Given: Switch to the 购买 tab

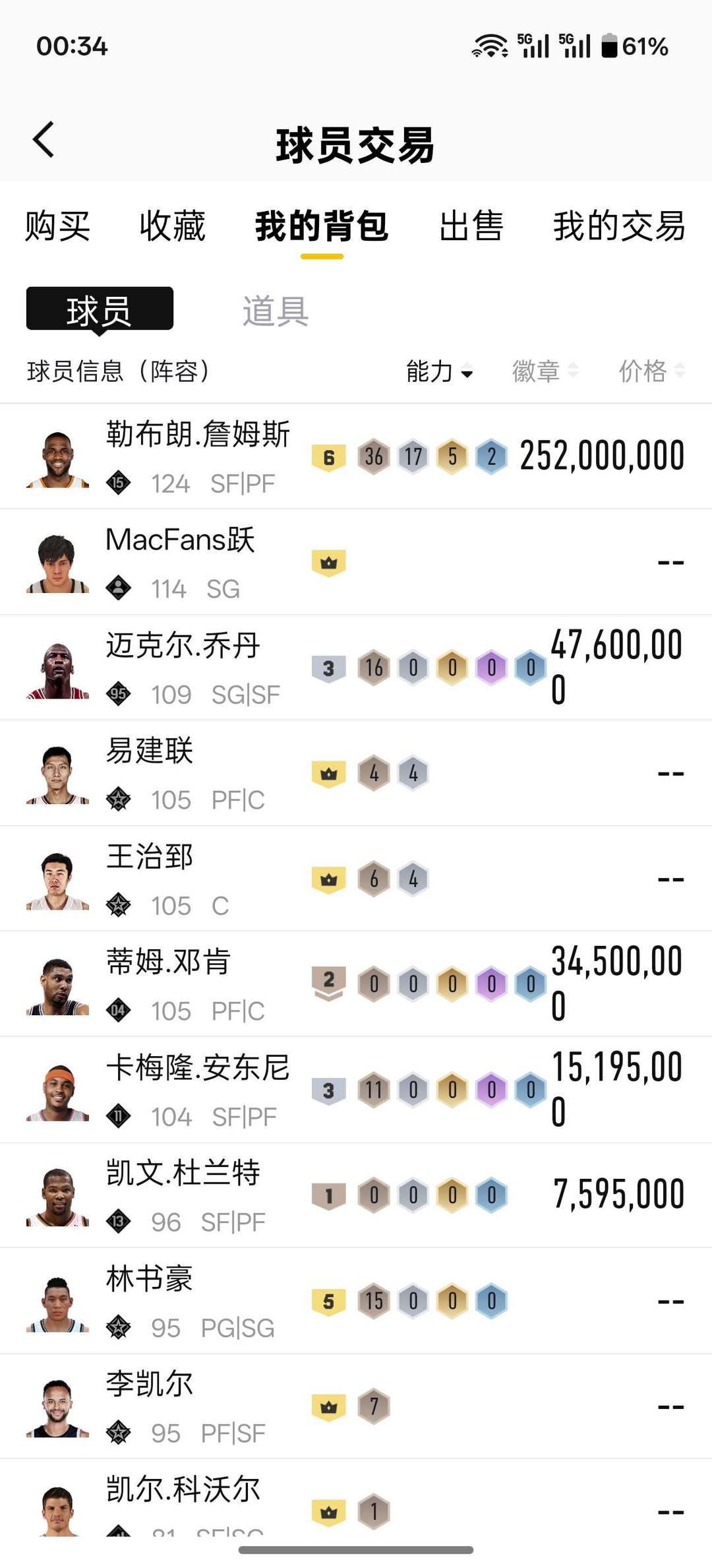Looking at the screenshot, I should pos(57,226).
